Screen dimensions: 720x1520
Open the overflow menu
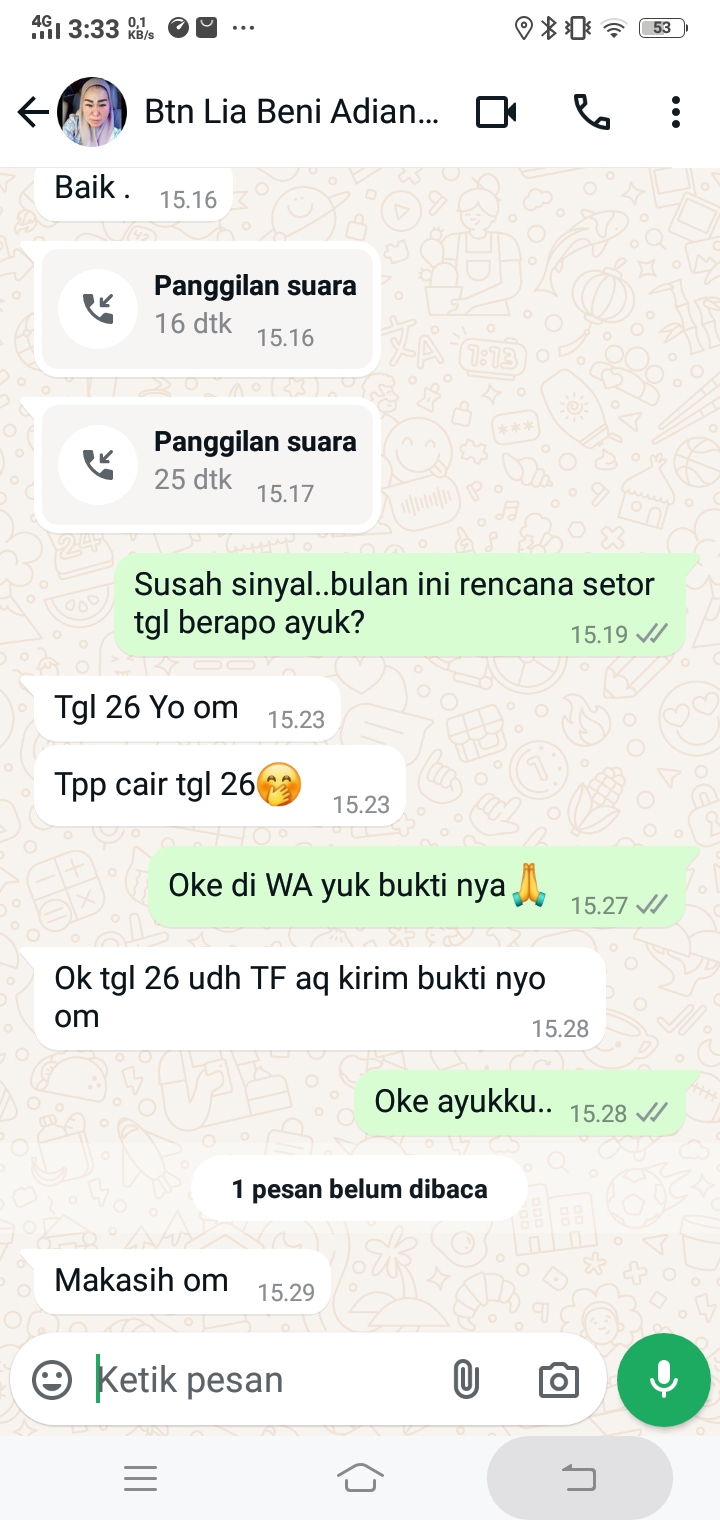pos(676,112)
